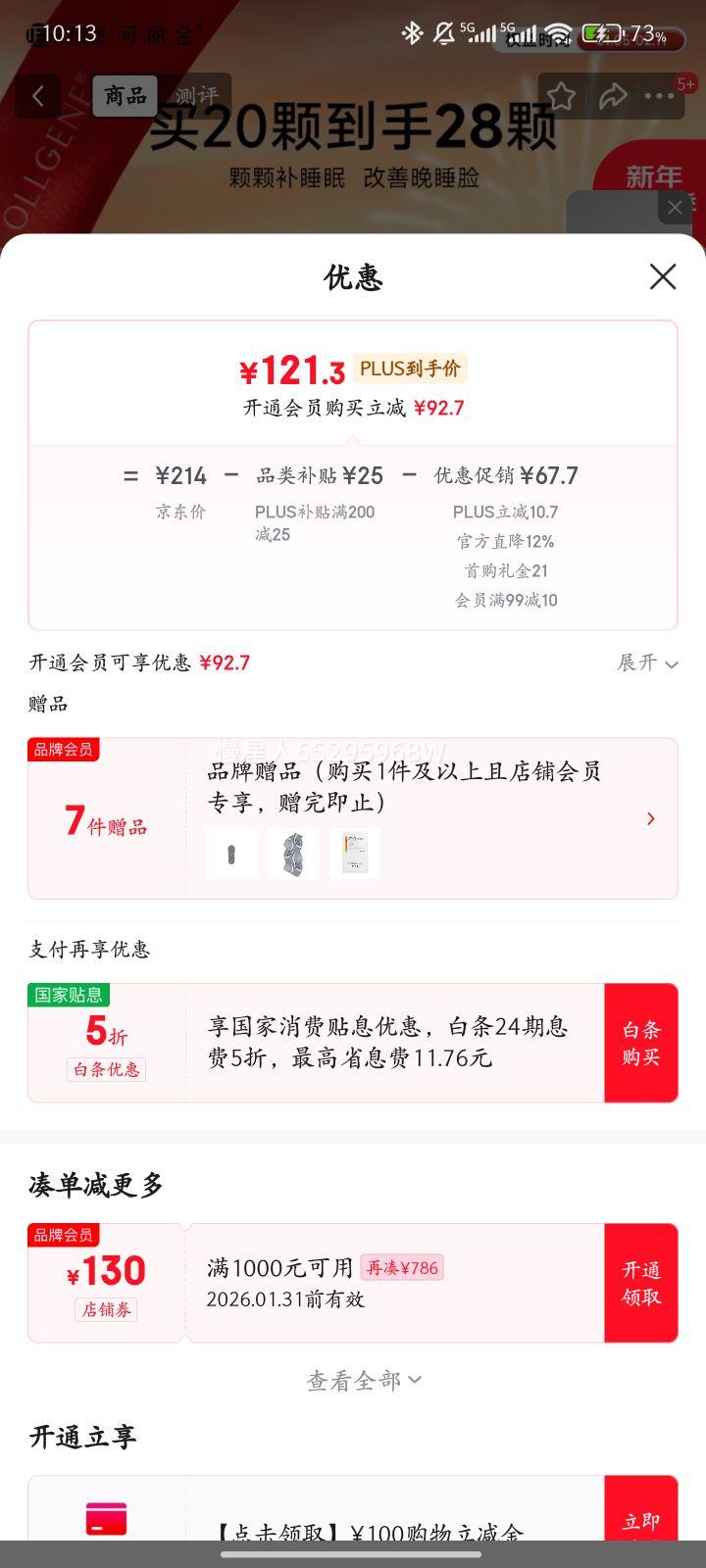Viewport: 706px width, 1568px height.
Task: Open the first gift item thumbnail
Action: (x=231, y=853)
